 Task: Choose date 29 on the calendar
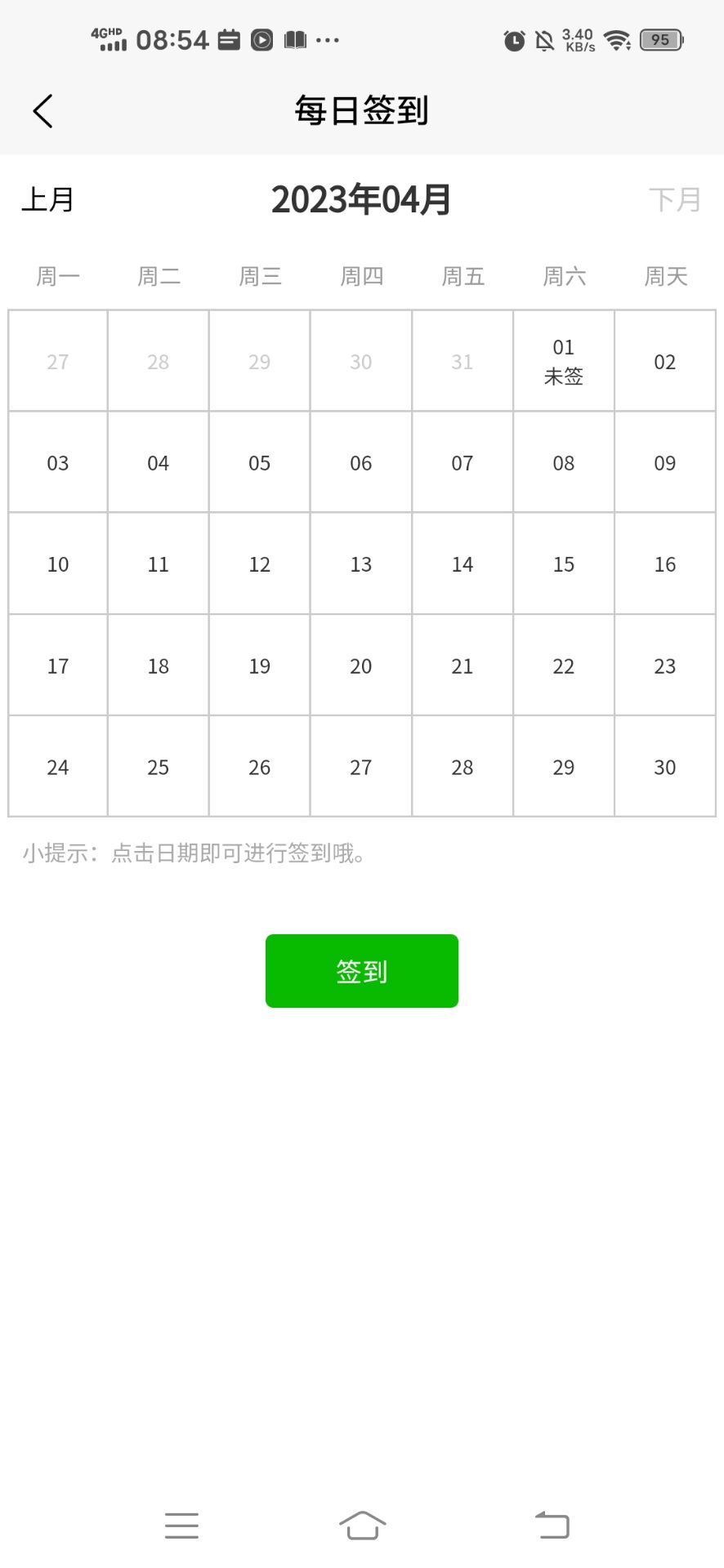tap(564, 767)
